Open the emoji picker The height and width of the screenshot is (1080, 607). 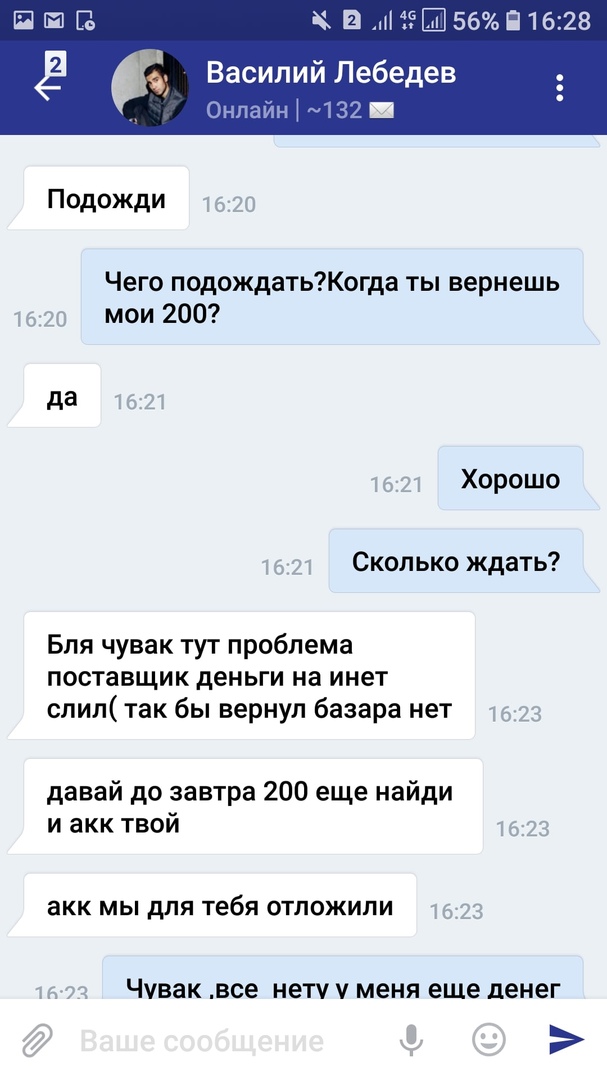(488, 1040)
